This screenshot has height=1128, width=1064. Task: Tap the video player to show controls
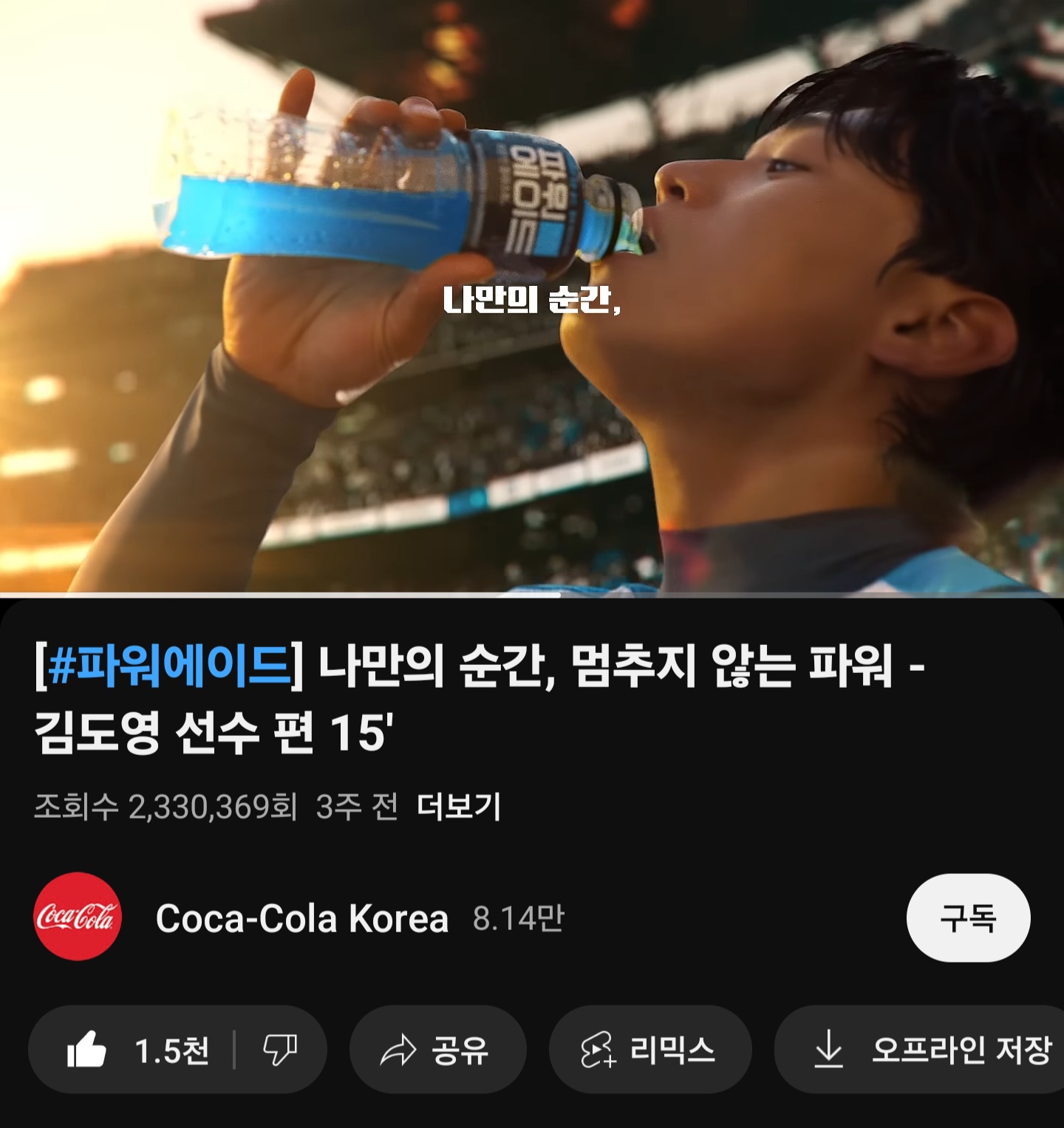click(x=532, y=295)
